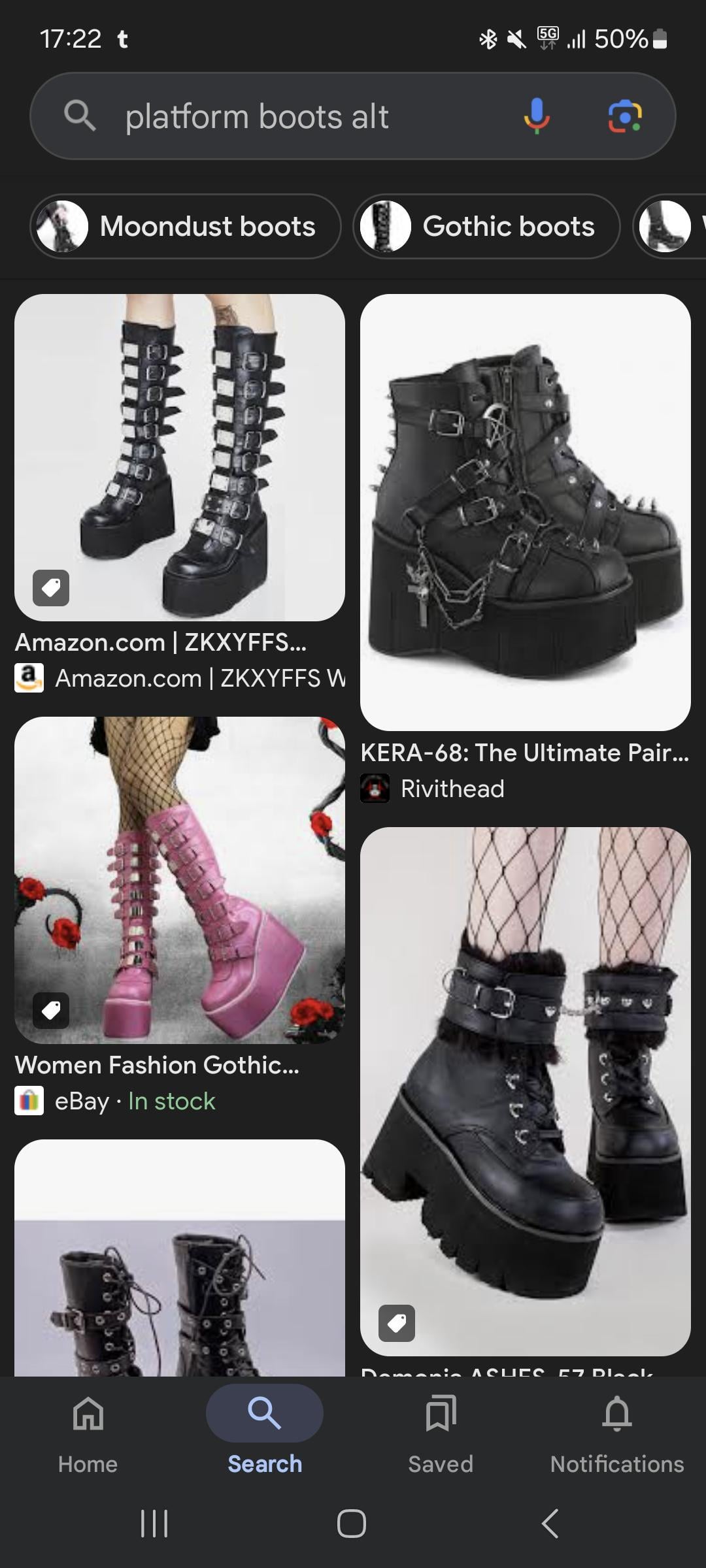Switch to the Saved tab
Image resolution: width=706 pixels, height=1568 pixels.
click(441, 1431)
